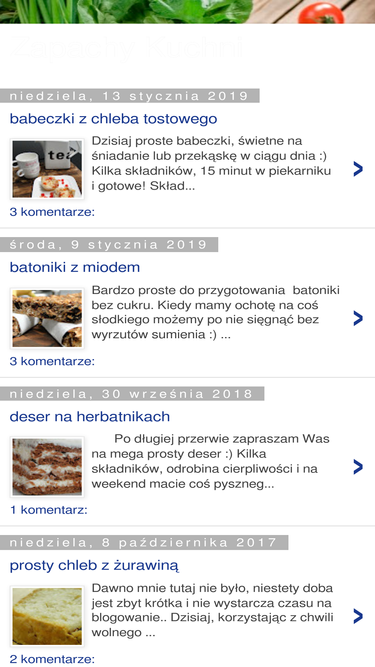Open the post 'prosty chleb z żurawiną'
This screenshot has height=667, width=375.
94,566
